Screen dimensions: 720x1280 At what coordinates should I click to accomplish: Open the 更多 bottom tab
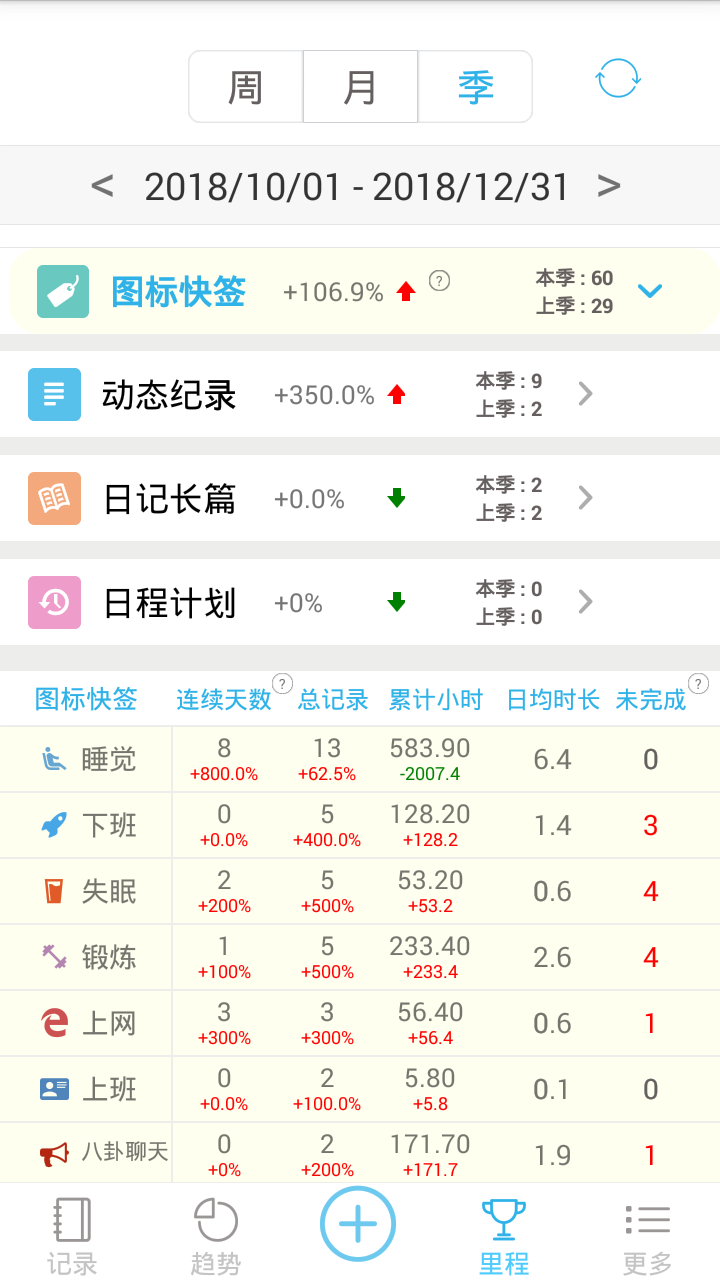click(x=648, y=1236)
